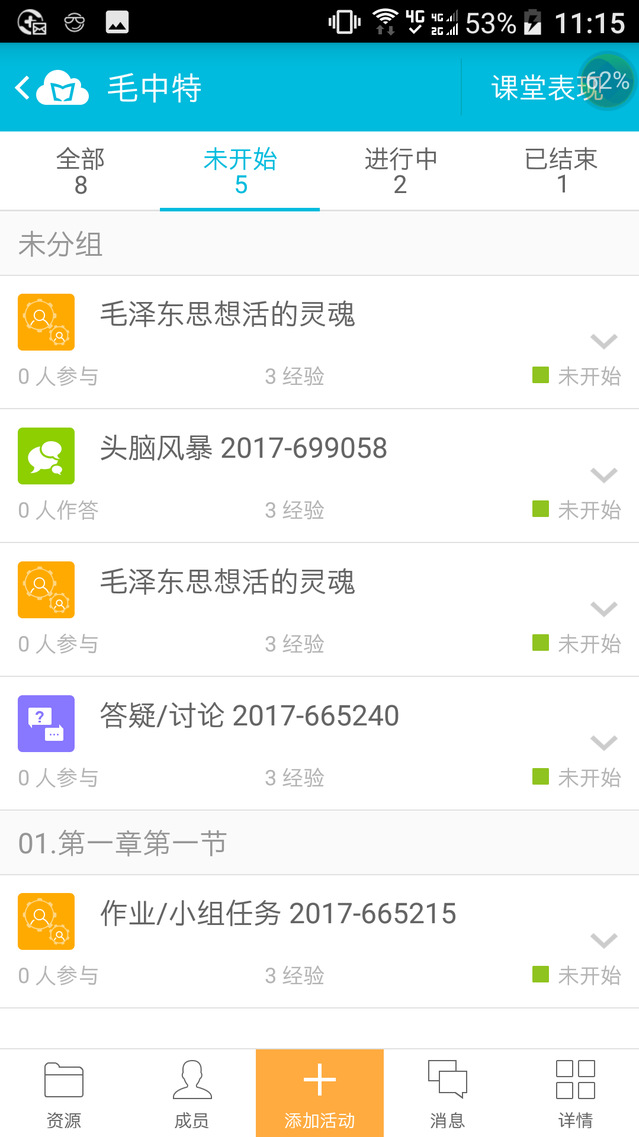Open the 作业/小组任务 2017-665215 activity
This screenshot has width=639, height=1137.
(x=277, y=913)
